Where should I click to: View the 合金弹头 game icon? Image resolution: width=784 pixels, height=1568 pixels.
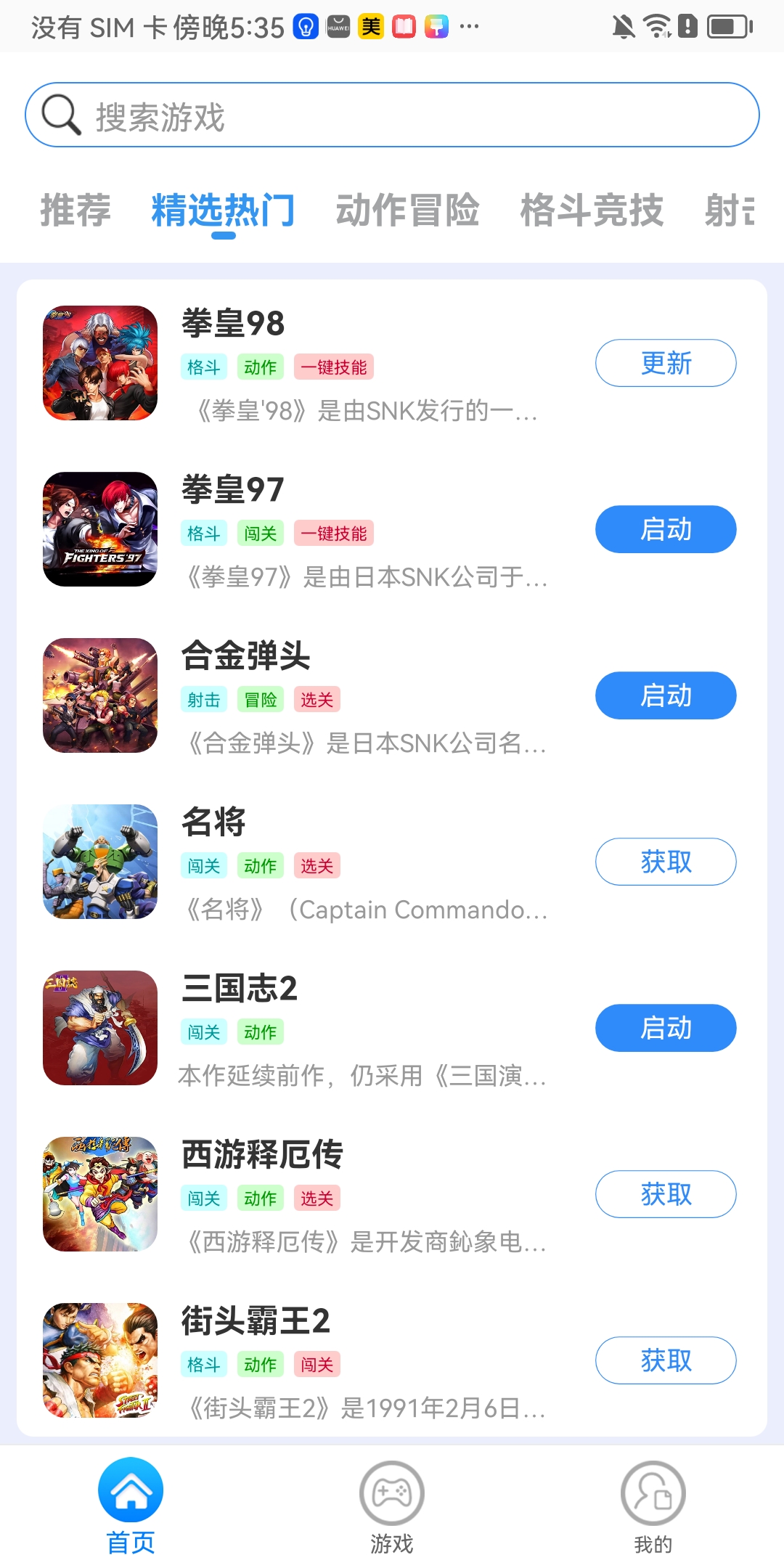pos(100,695)
